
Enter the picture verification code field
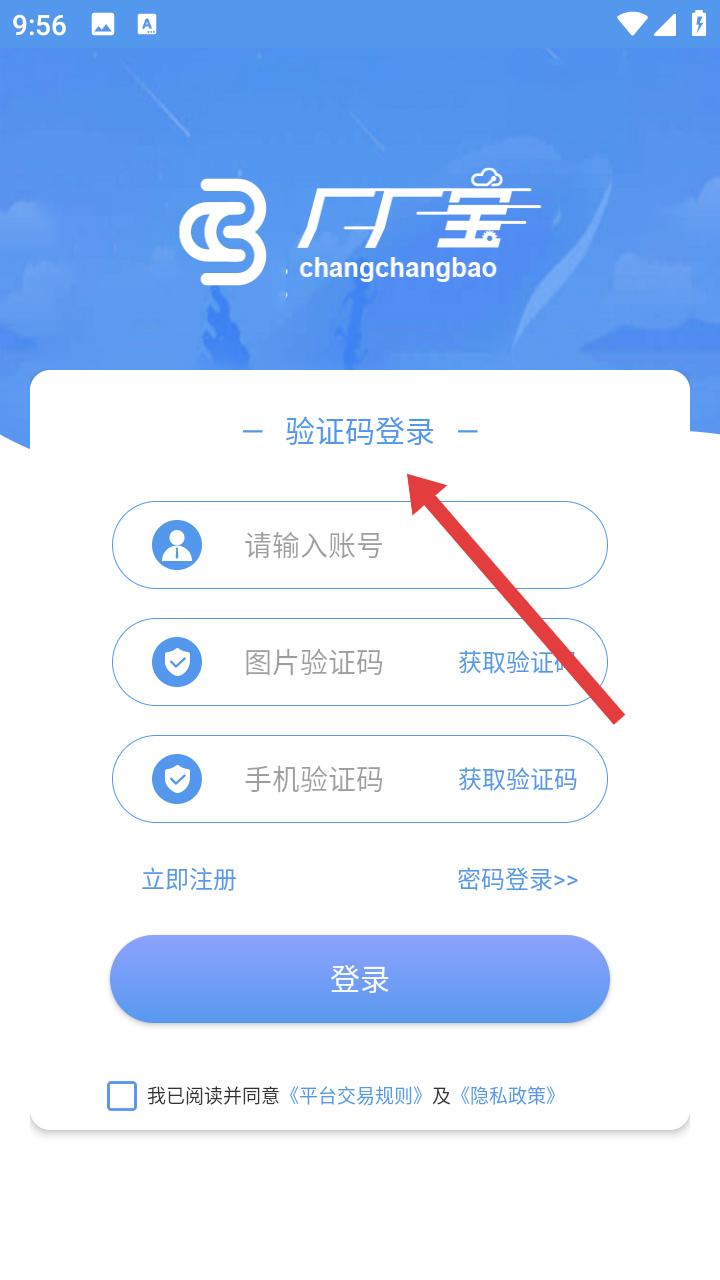coord(314,662)
